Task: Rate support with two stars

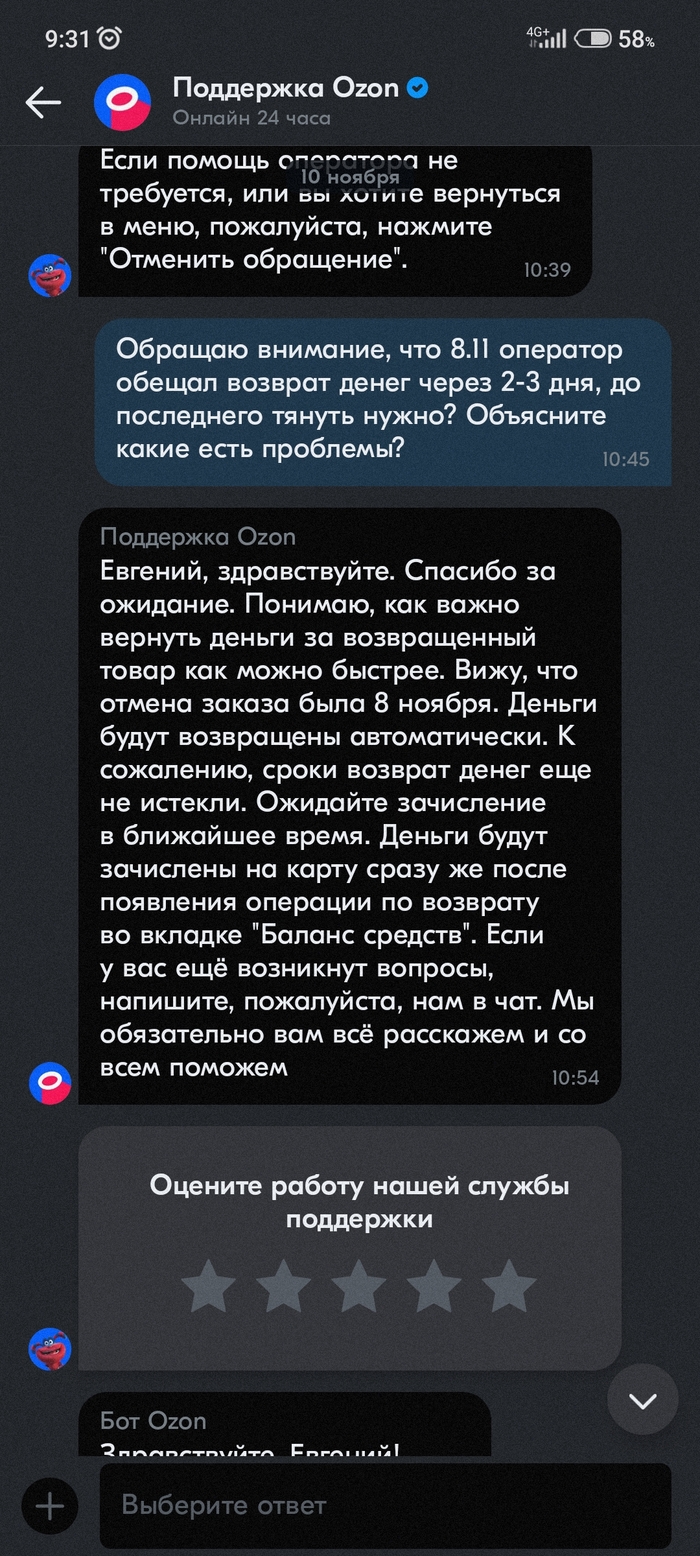Action: point(284,1286)
